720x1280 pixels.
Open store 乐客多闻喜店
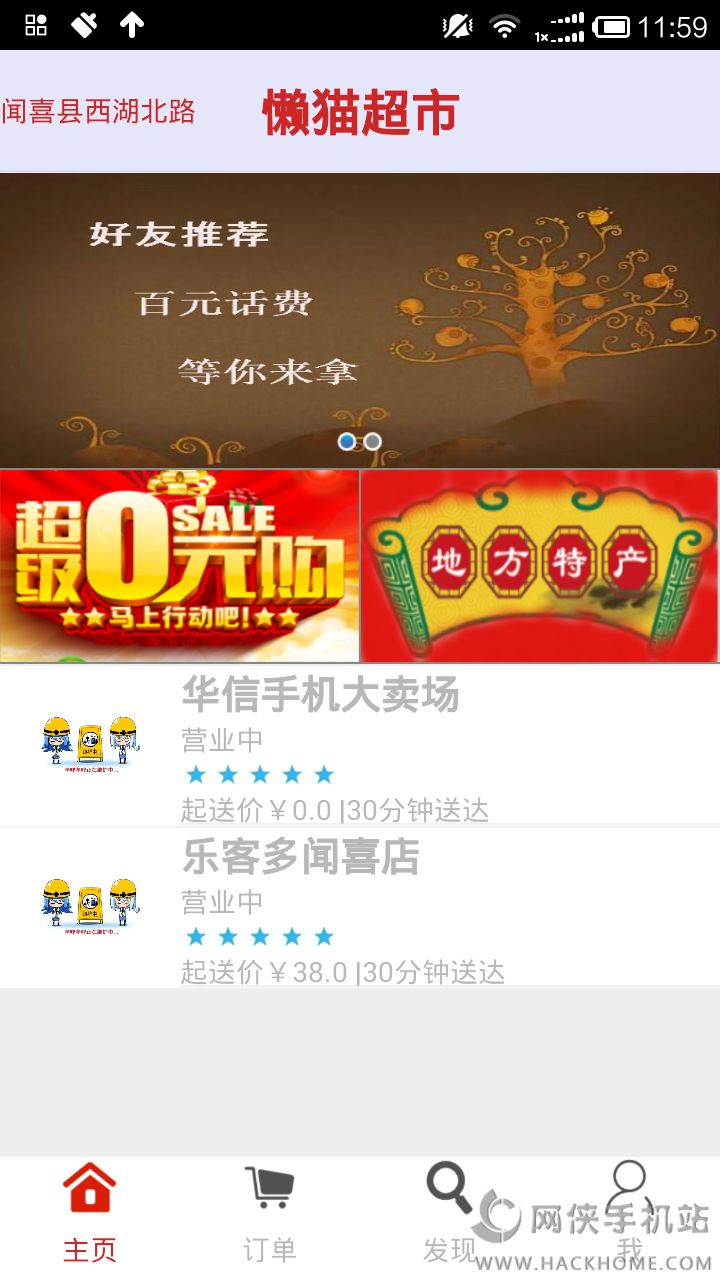(x=360, y=907)
